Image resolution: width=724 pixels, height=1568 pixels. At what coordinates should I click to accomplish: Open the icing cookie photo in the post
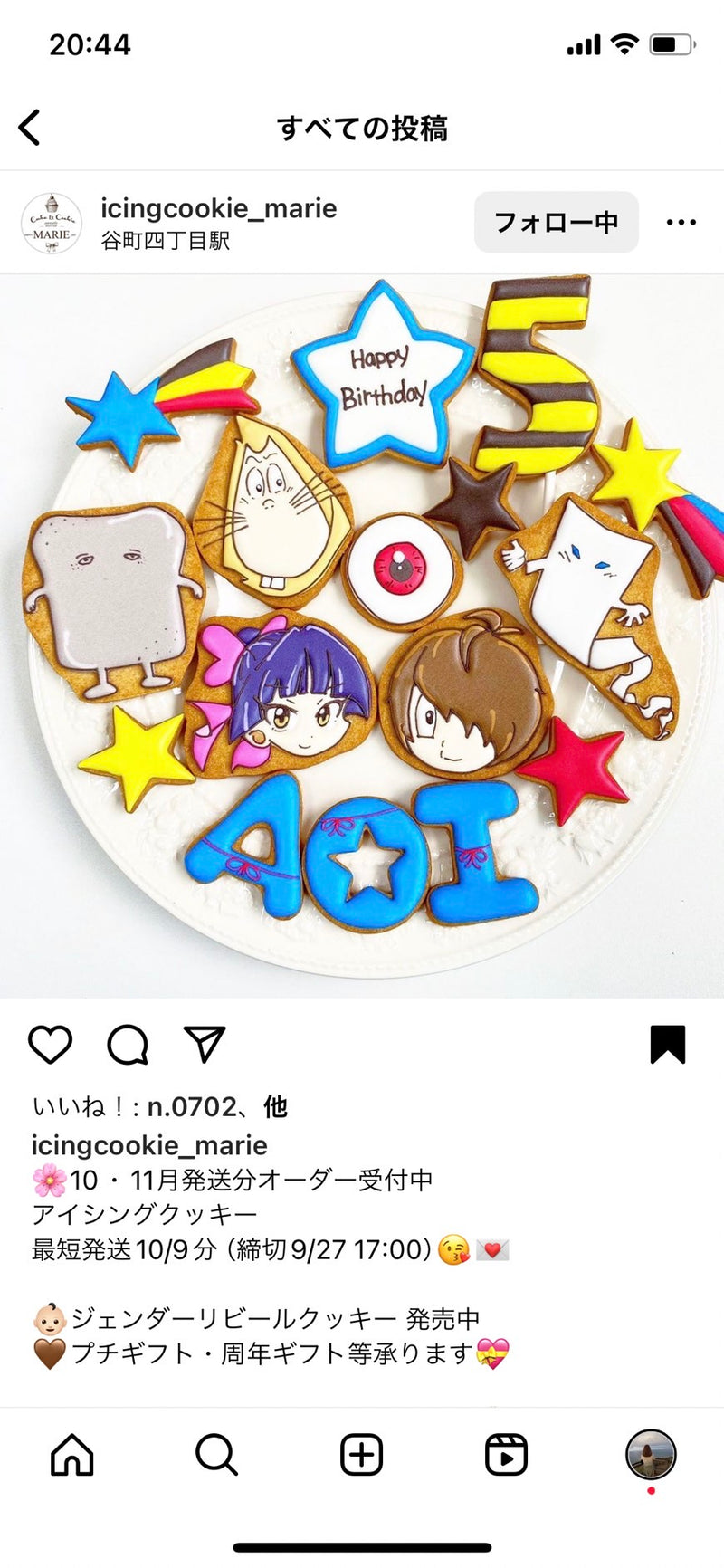[362, 636]
